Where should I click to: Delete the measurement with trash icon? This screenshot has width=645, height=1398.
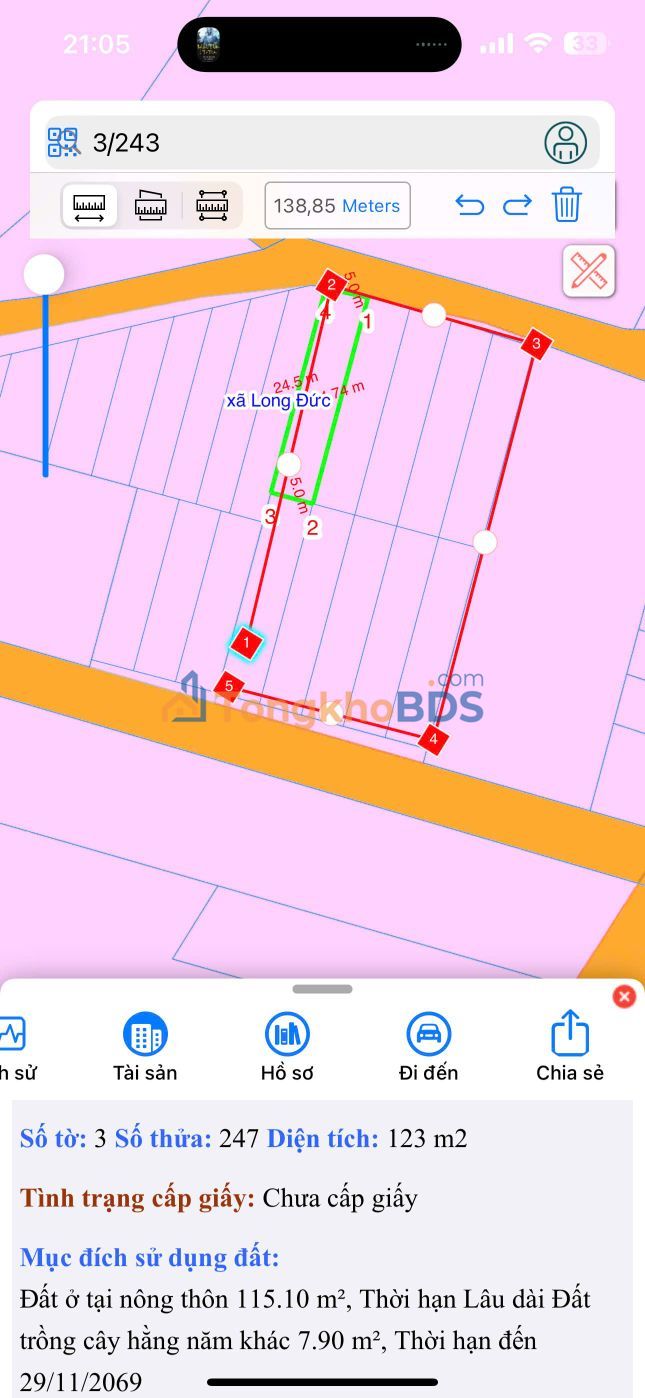(x=566, y=205)
